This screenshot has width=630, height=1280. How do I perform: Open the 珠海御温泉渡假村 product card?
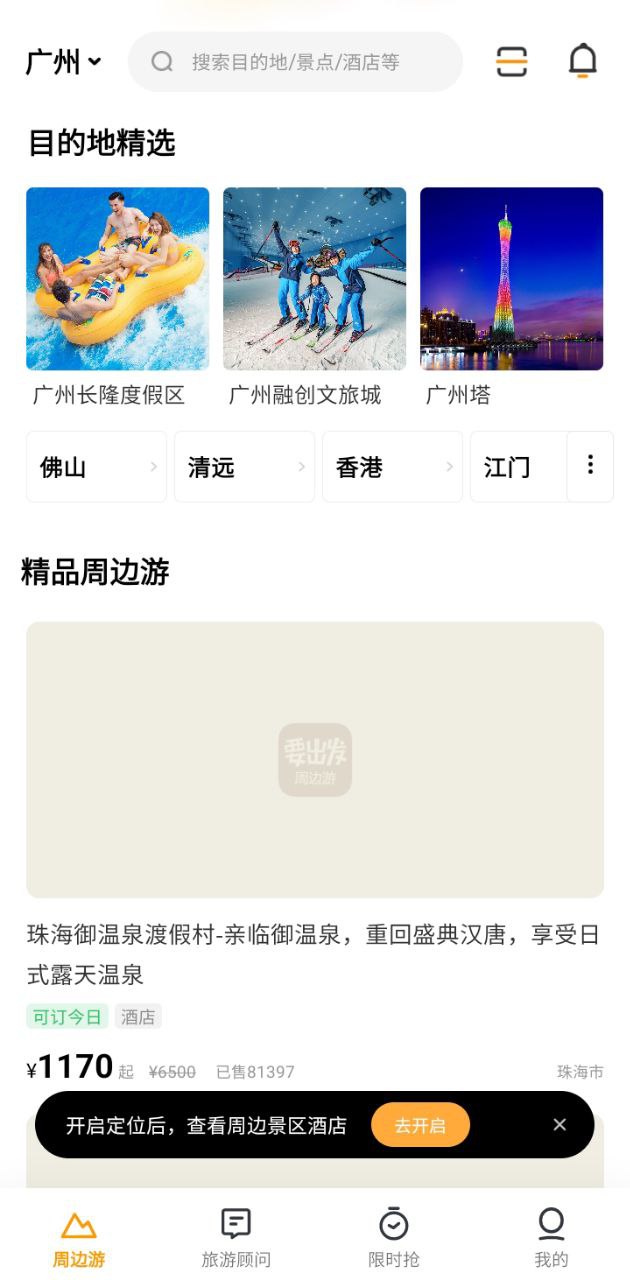coord(314,800)
